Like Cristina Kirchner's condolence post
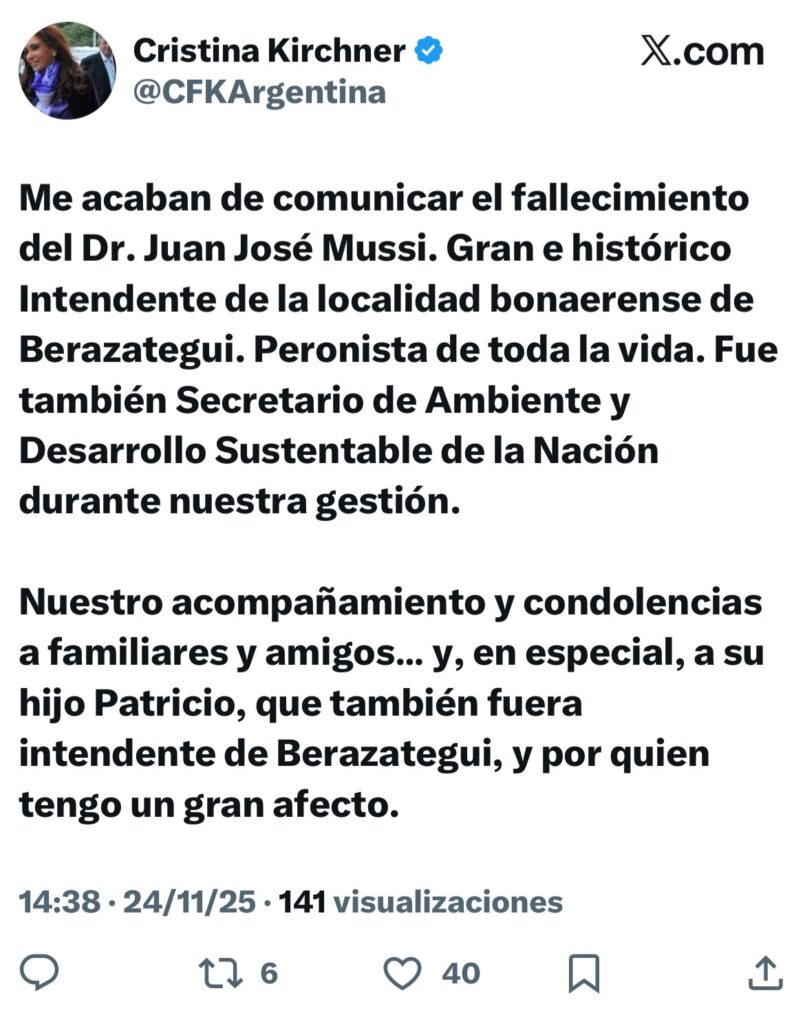Viewport: 805px width, 1024px height. (402, 972)
